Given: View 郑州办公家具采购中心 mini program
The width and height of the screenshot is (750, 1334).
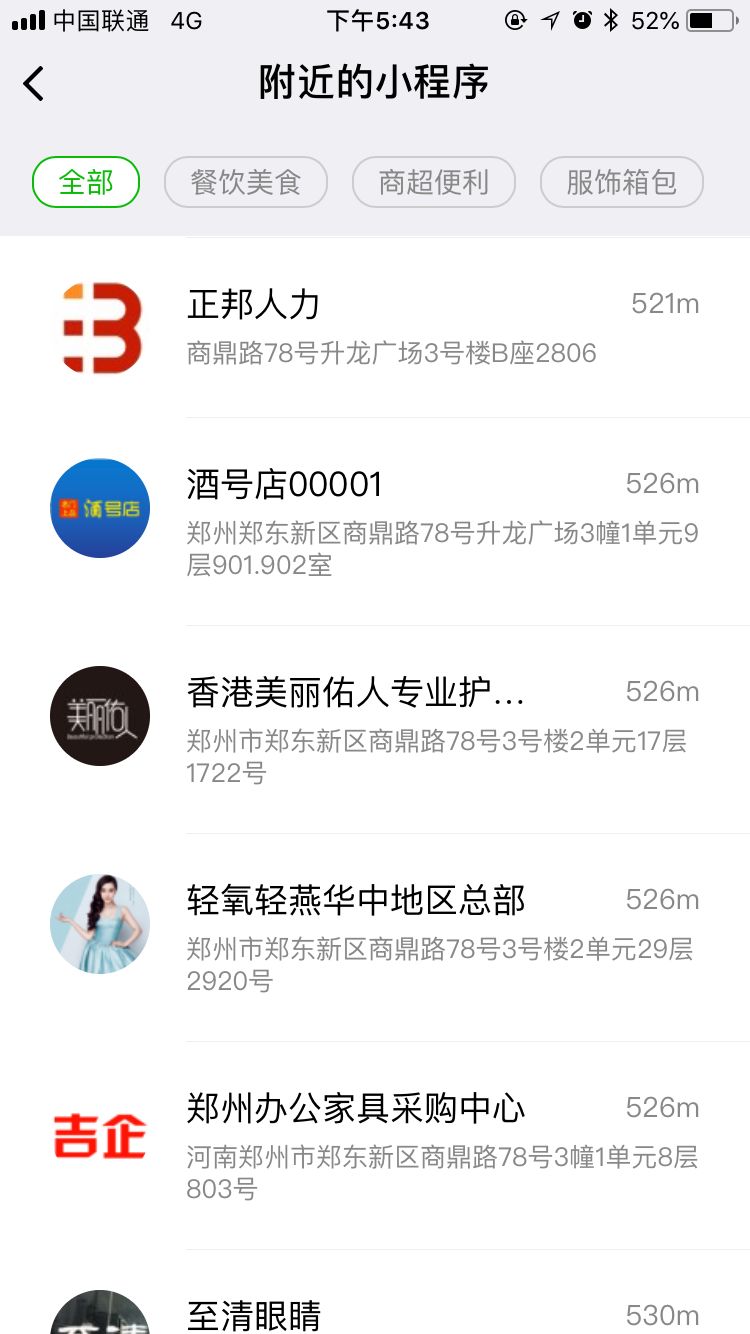Looking at the screenshot, I should (400, 1144).
